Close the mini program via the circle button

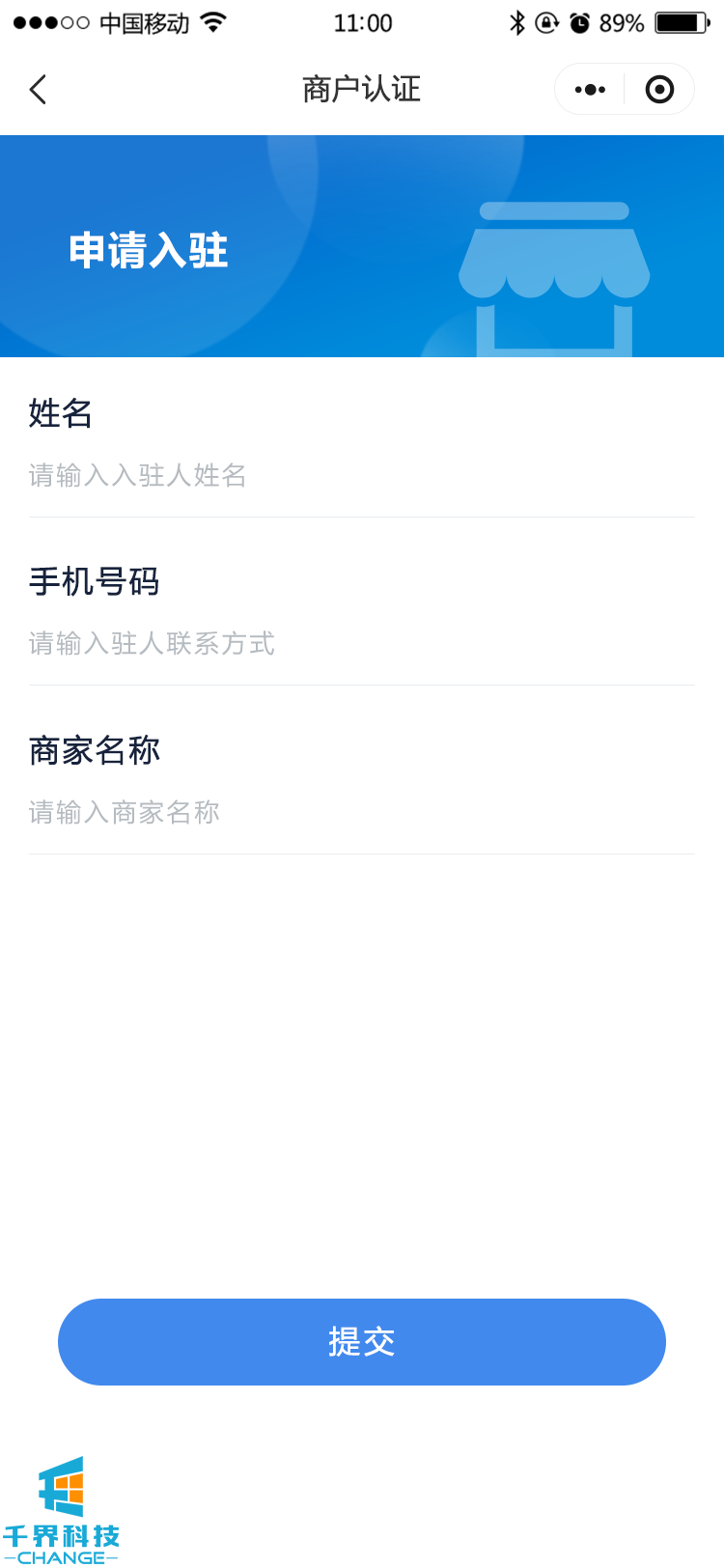click(659, 90)
